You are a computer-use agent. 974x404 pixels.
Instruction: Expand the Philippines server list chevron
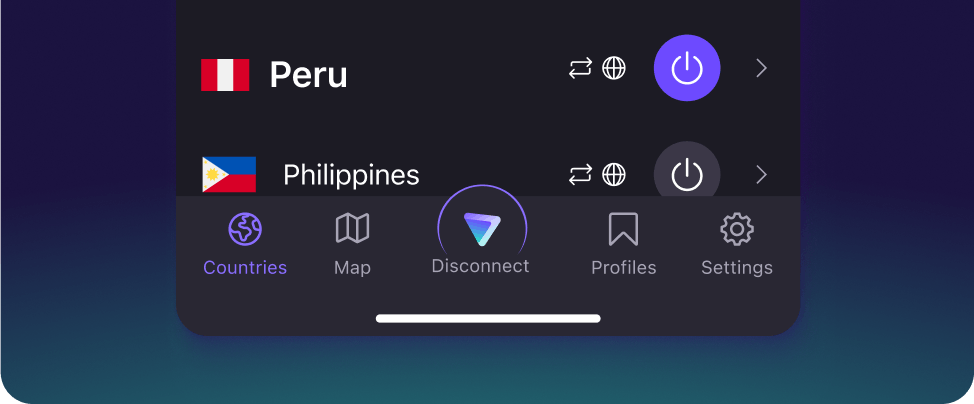[761, 175]
